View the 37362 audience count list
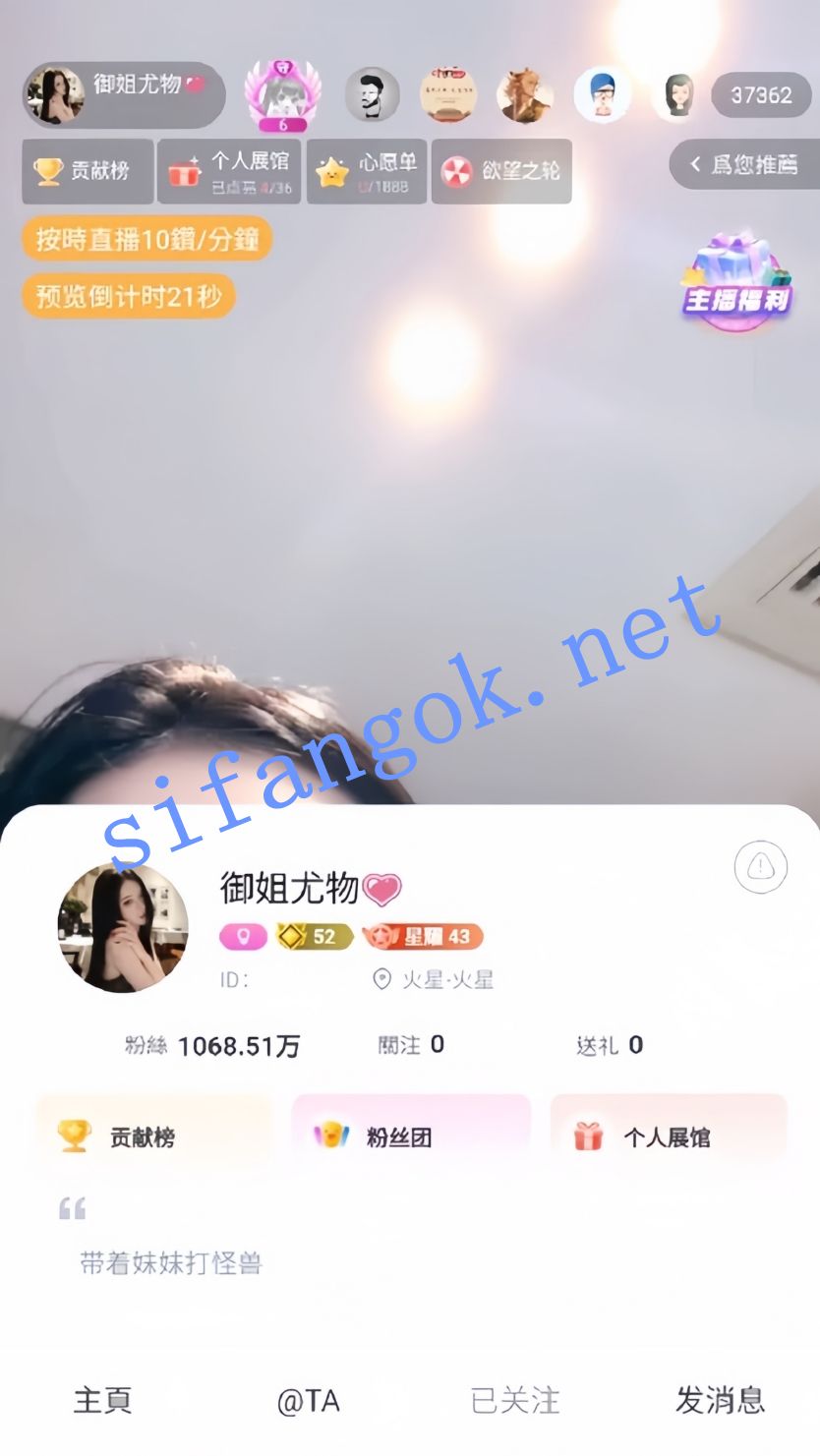Screen dimensions: 820x1456 (761, 95)
